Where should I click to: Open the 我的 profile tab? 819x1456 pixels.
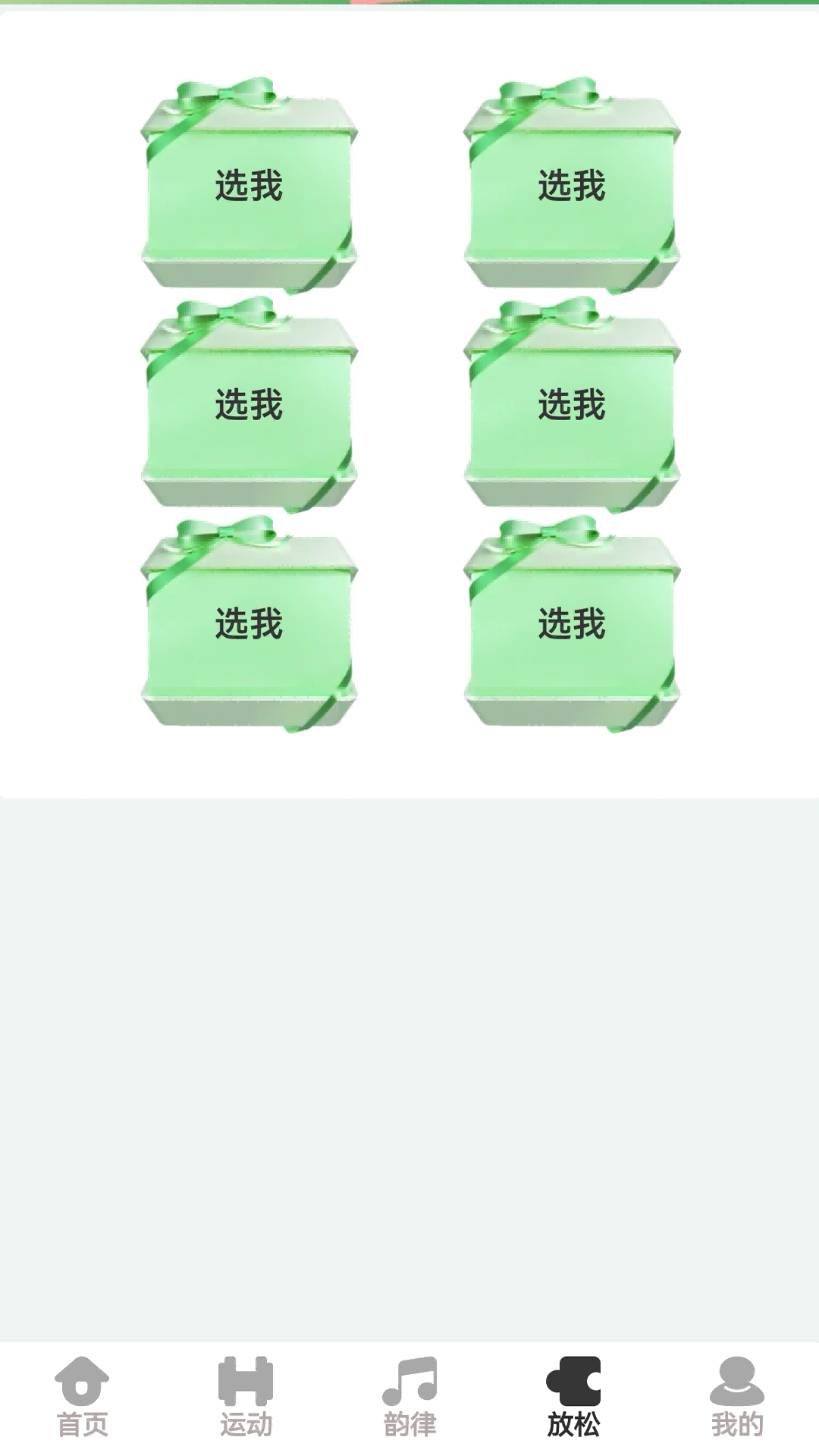(737, 1397)
